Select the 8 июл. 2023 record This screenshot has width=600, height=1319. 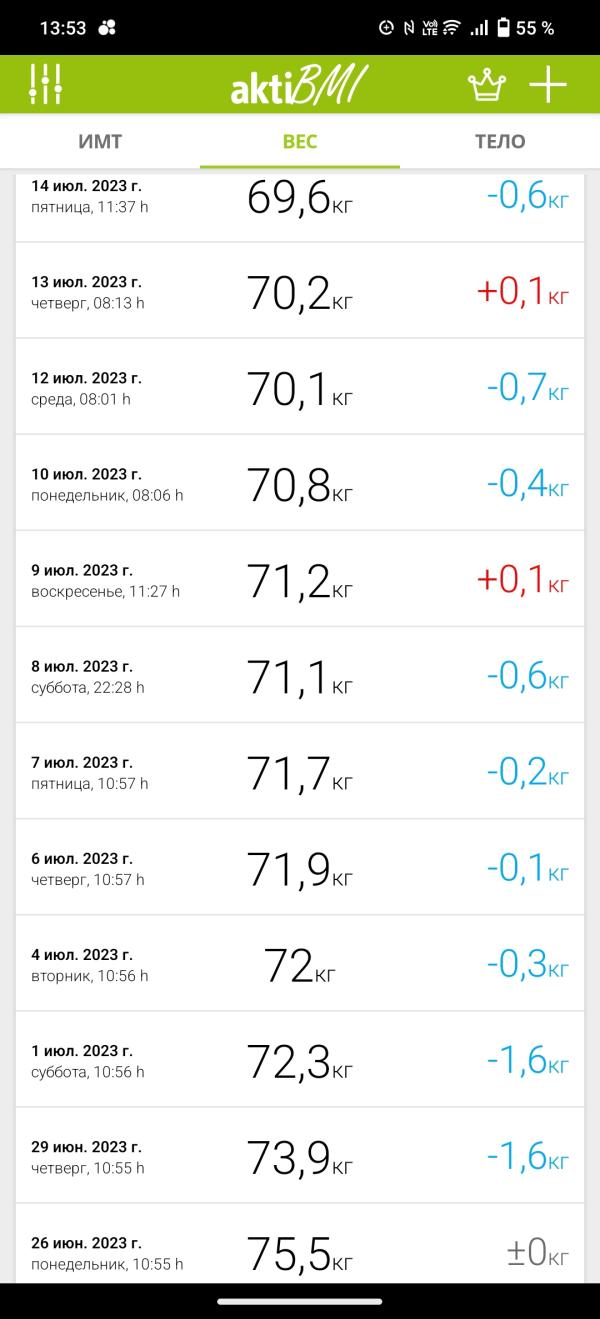tap(300, 675)
